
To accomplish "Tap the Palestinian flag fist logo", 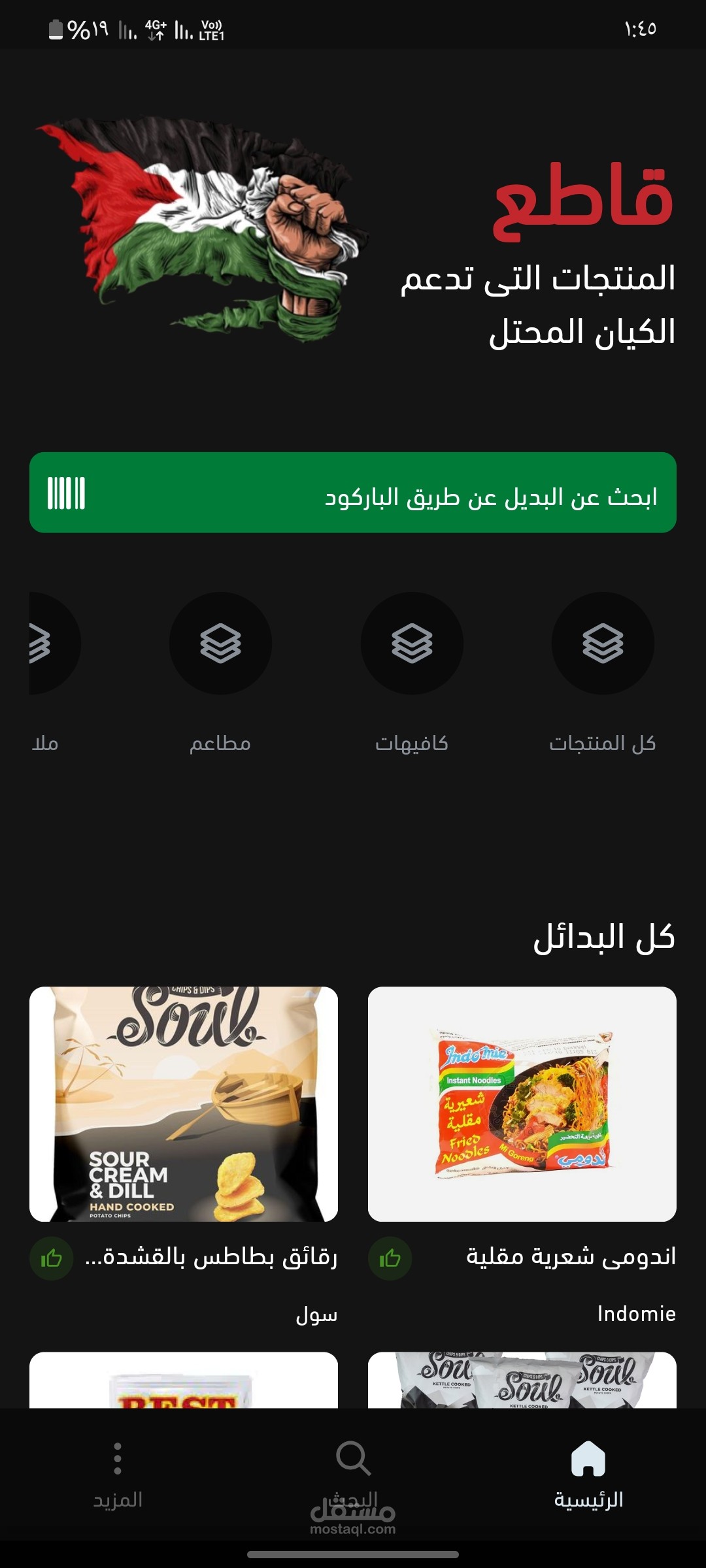I will pos(209,229).
